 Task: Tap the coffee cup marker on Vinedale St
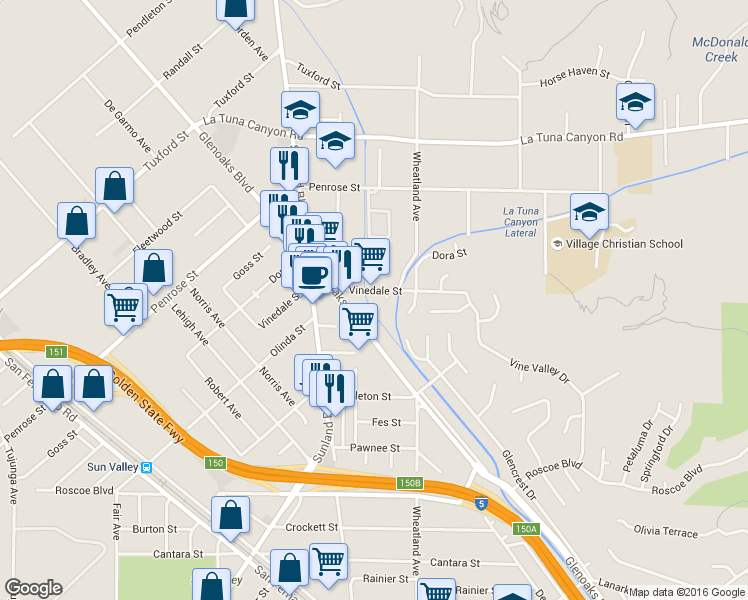[313, 273]
